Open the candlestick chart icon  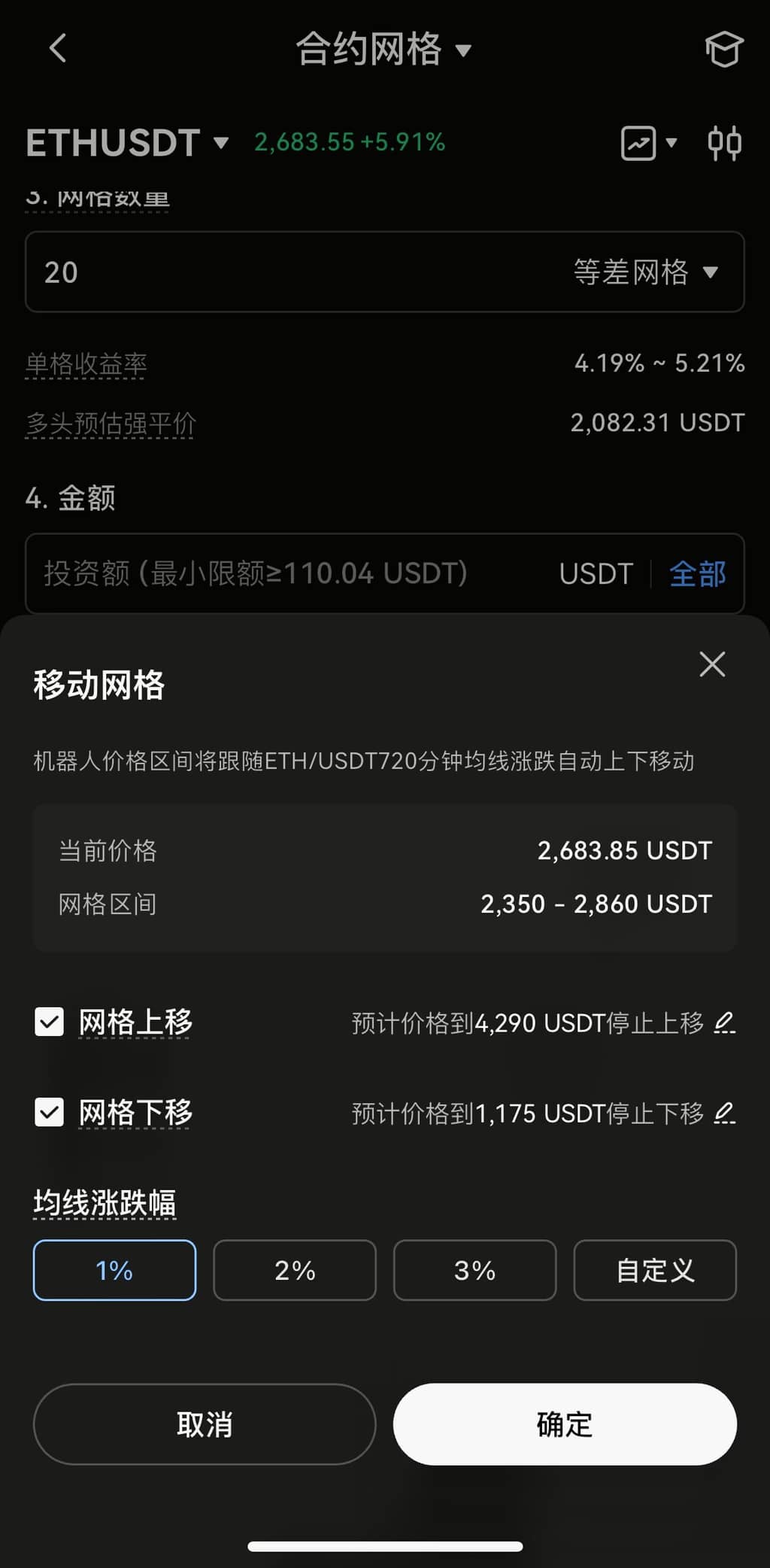click(724, 143)
